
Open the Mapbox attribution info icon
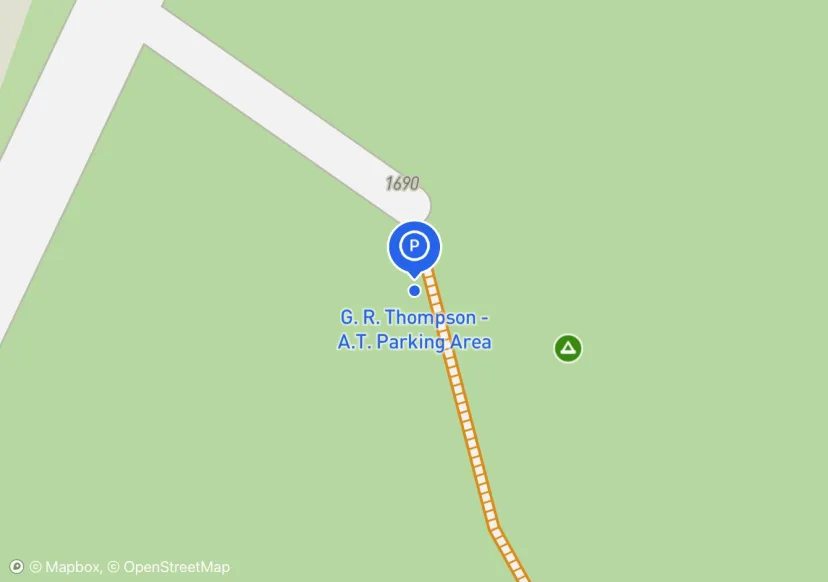click(16, 567)
